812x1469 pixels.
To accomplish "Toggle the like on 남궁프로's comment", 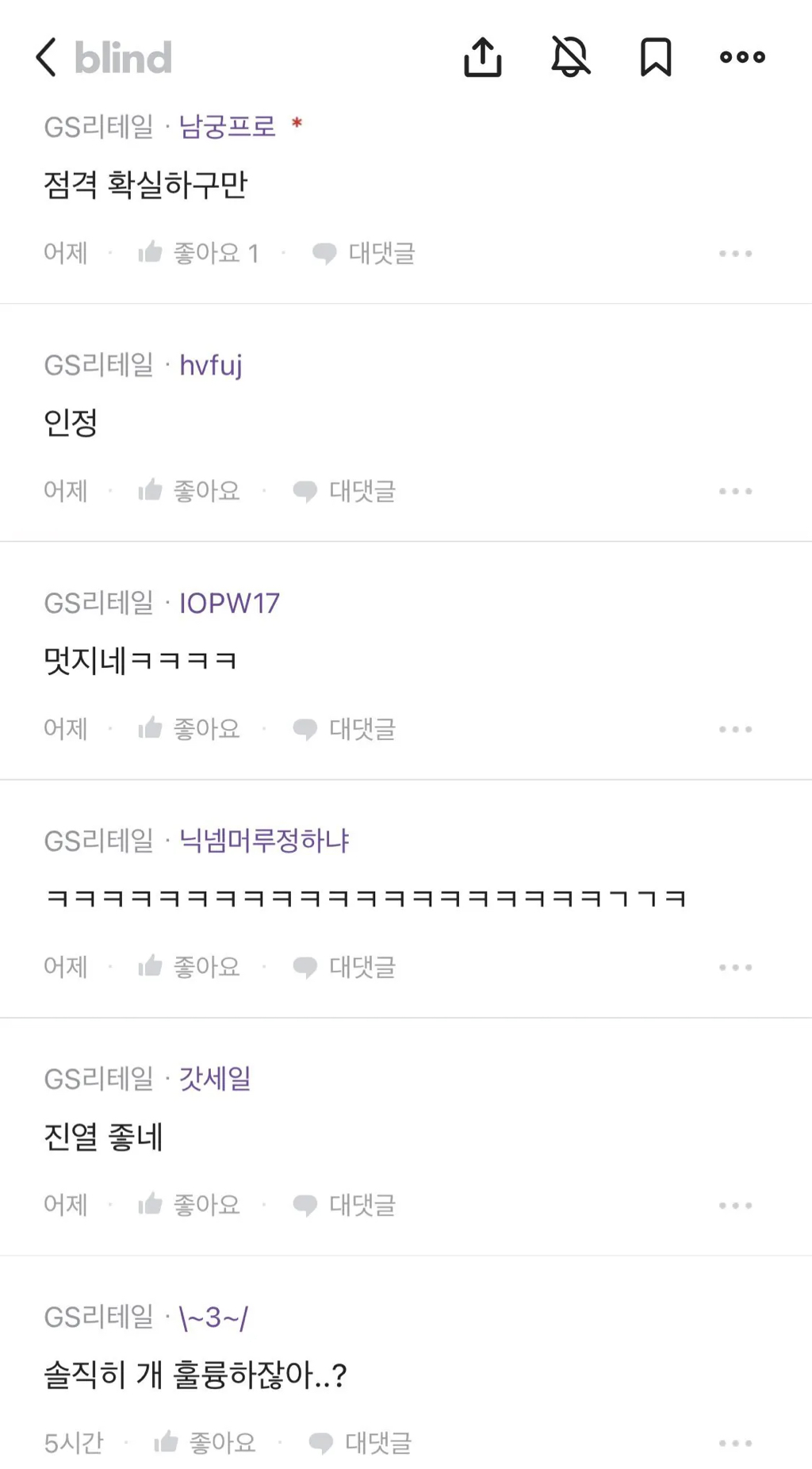I will click(x=150, y=251).
